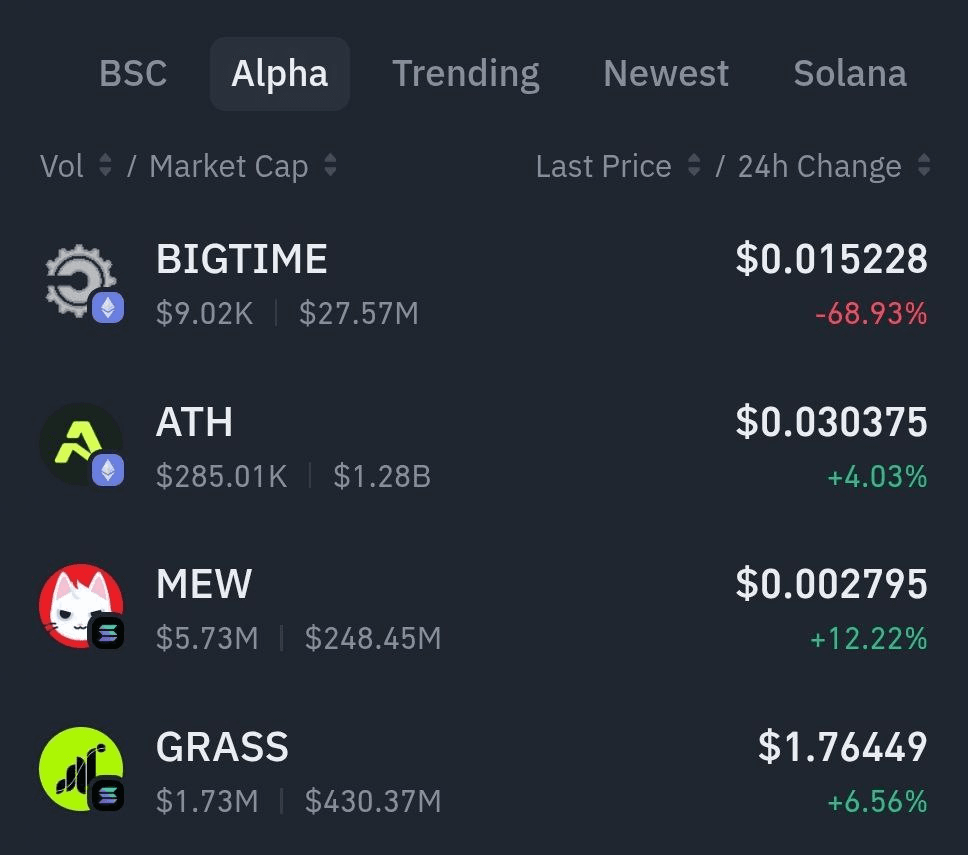Viewport: 968px width, 855px height.
Task: Switch to the Newest tab
Action: pos(666,74)
